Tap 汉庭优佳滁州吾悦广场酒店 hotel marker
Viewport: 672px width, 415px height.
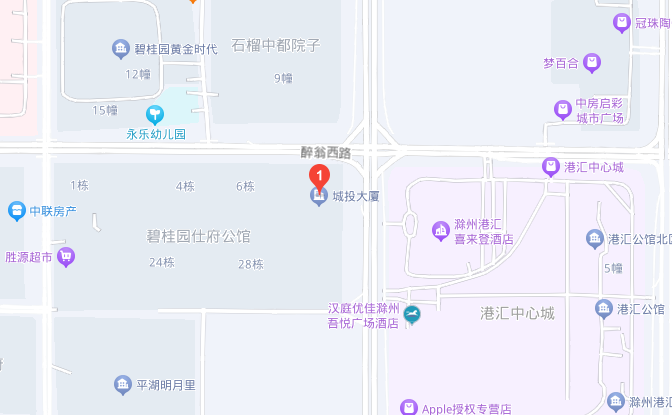click(x=411, y=316)
